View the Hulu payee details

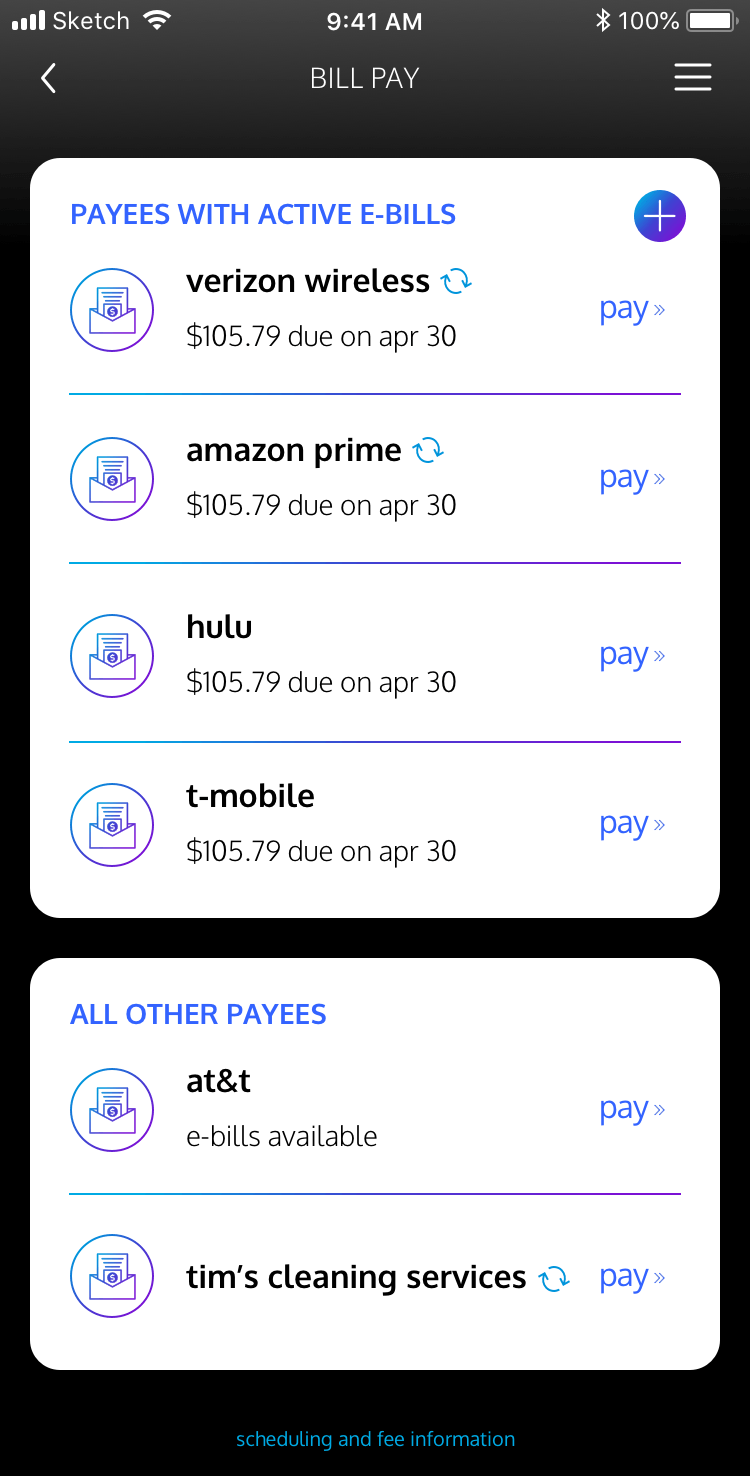(x=320, y=655)
